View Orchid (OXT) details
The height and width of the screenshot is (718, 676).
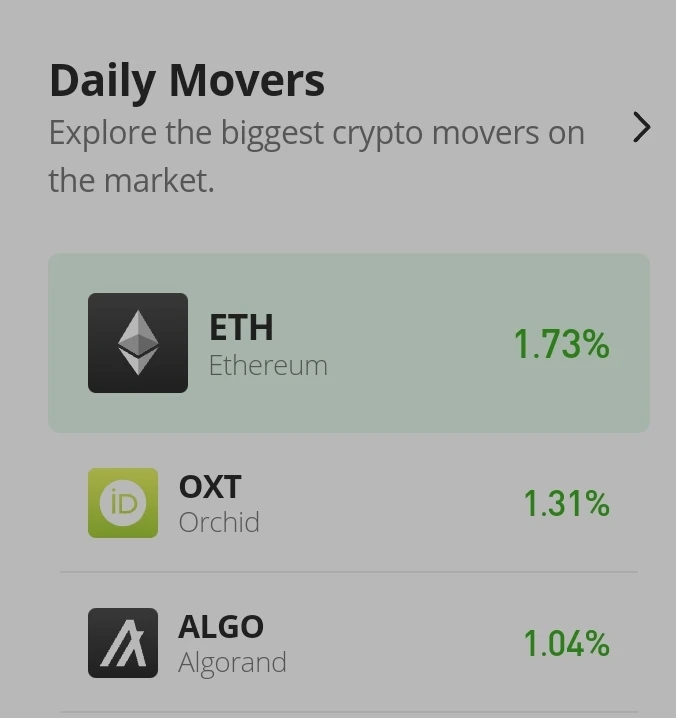(x=348, y=503)
